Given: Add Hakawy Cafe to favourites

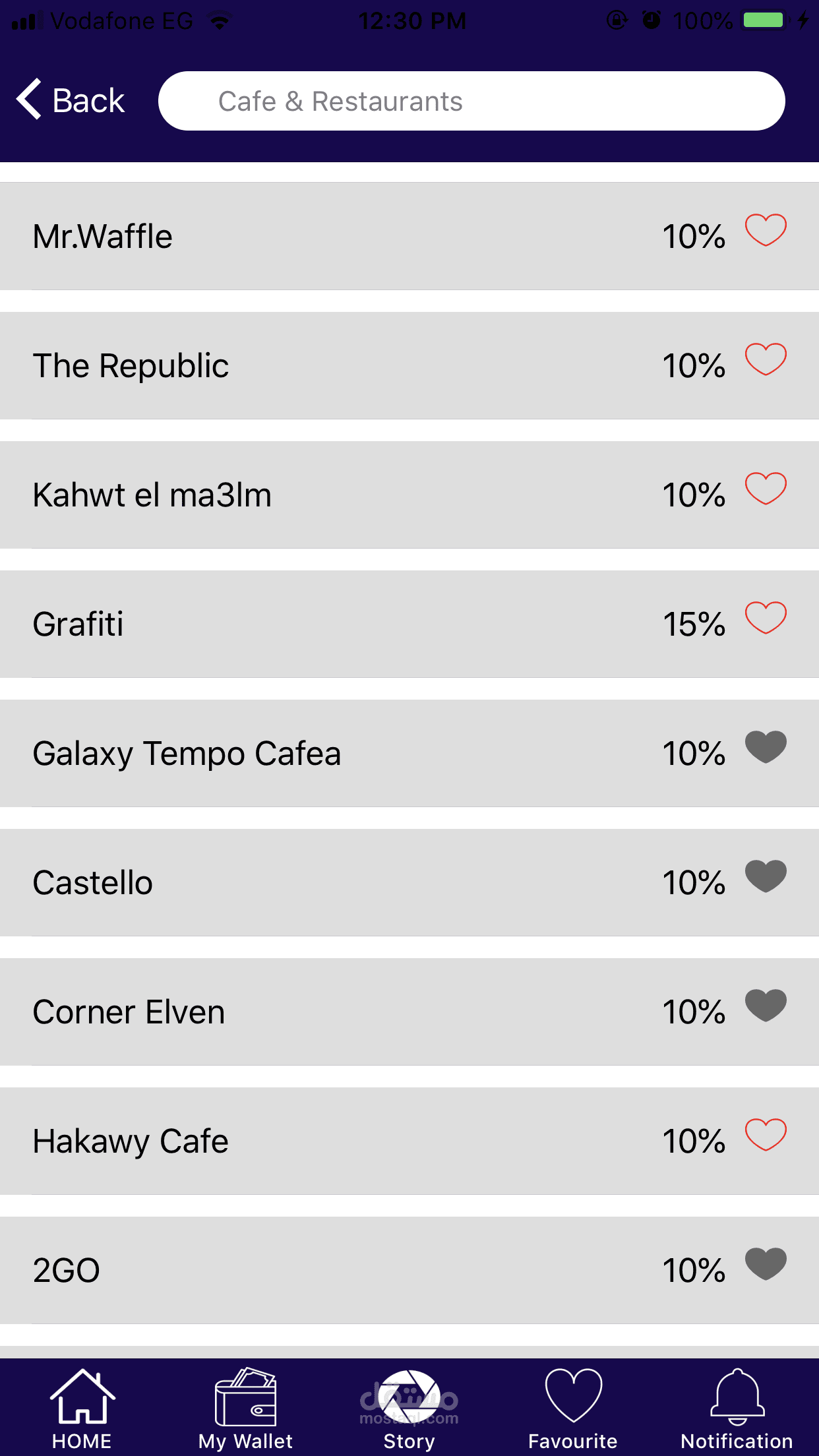Looking at the screenshot, I should tap(766, 1135).
